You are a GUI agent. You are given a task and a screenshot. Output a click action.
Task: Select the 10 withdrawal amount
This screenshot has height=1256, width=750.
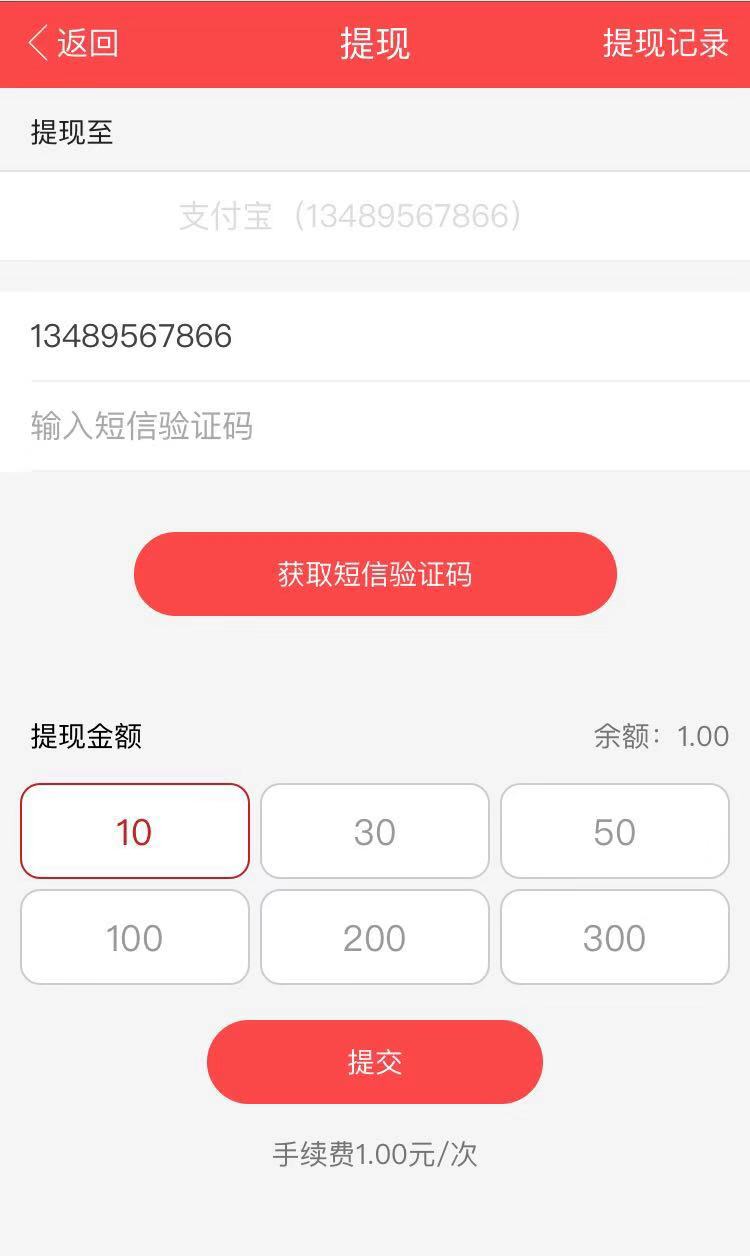(x=135, y=831)
